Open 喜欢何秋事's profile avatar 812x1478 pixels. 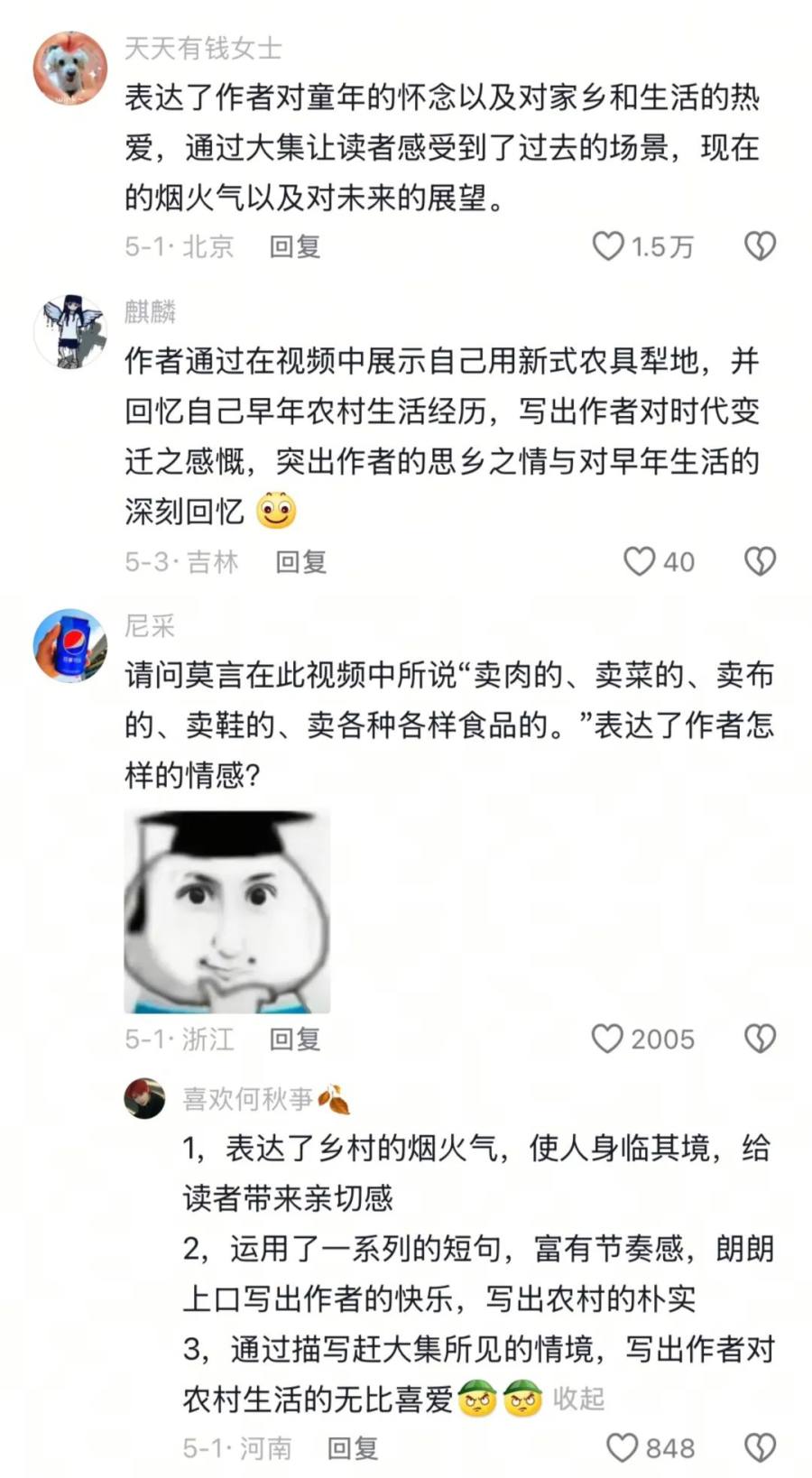144,1098
